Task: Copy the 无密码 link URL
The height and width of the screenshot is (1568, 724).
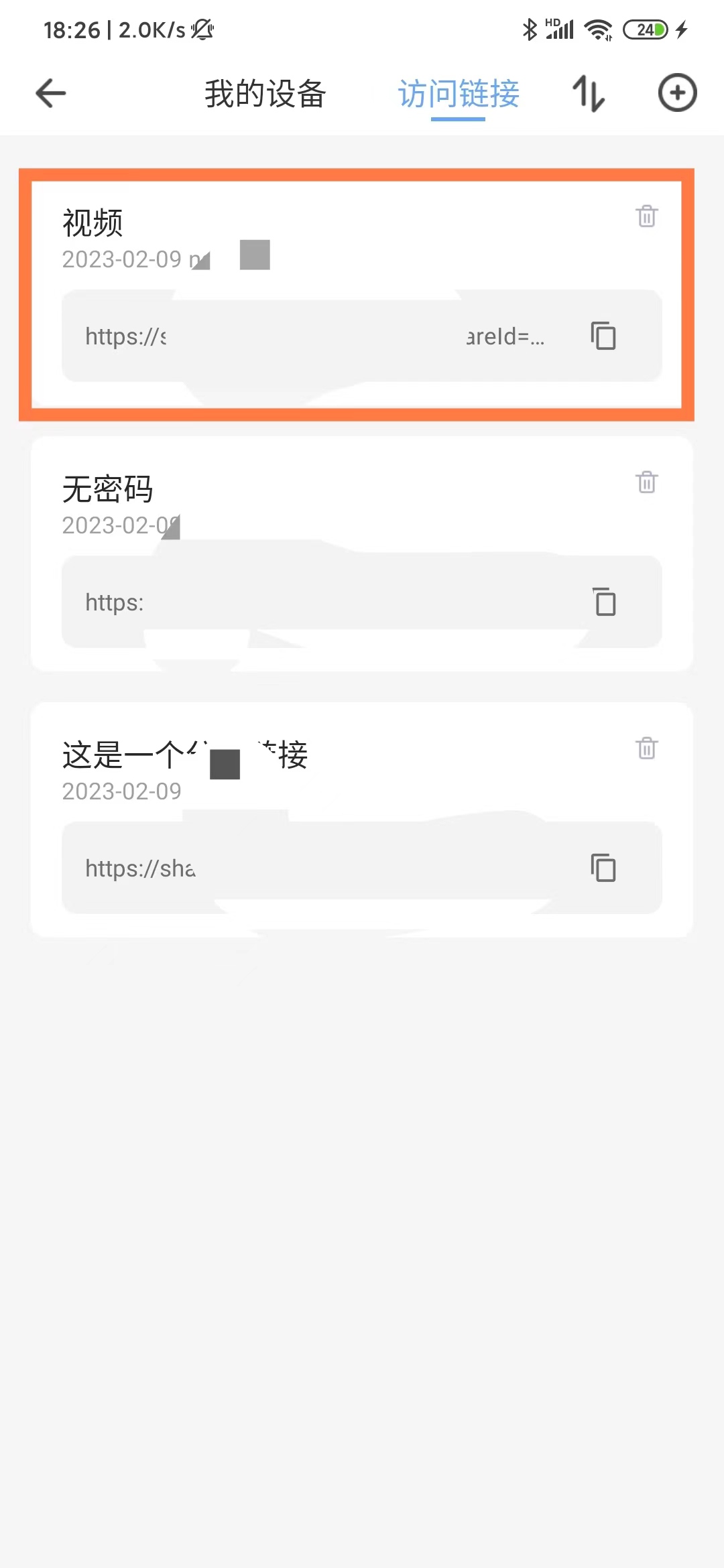Action: click(x=605, y=602)
